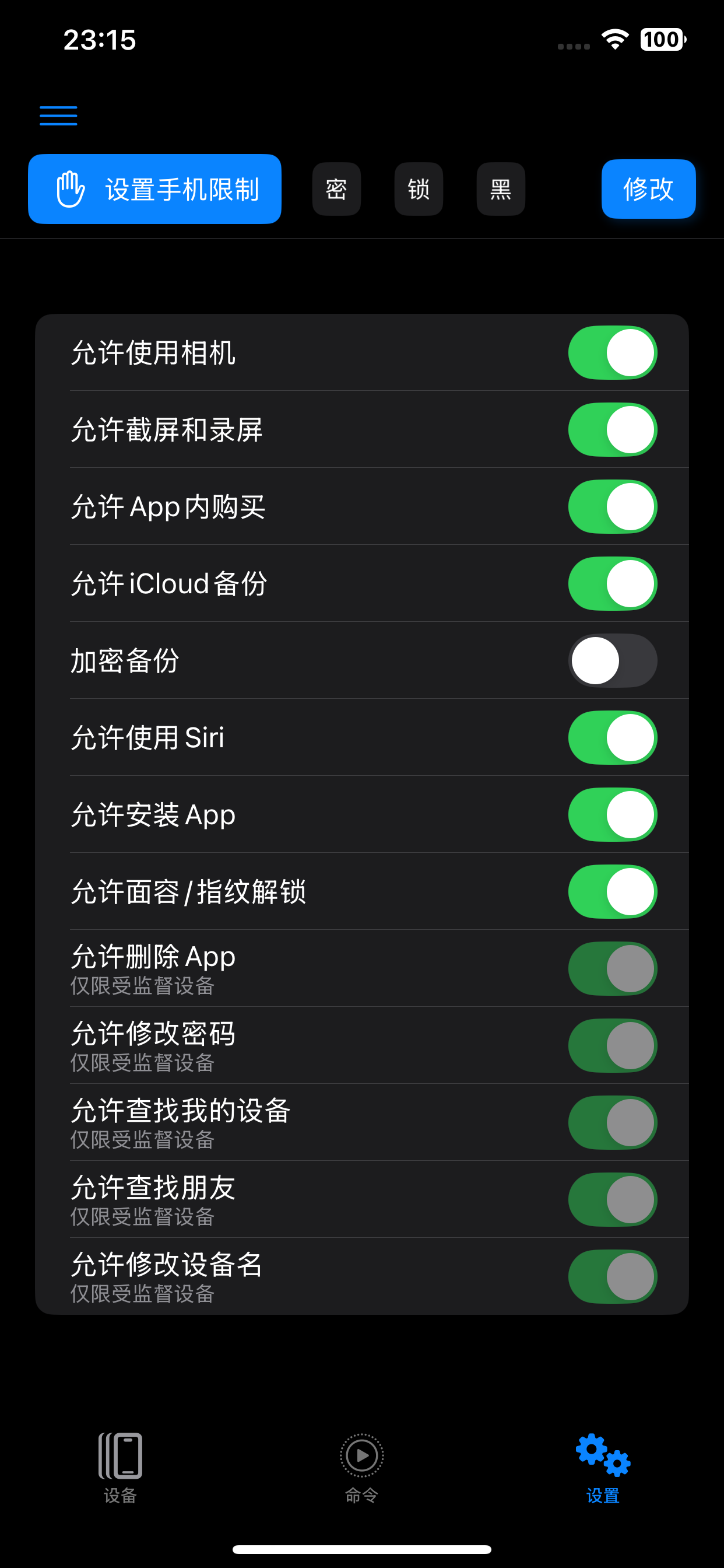Enable 加密备份 switch
724x1568 pixels.
click(612, 660)
